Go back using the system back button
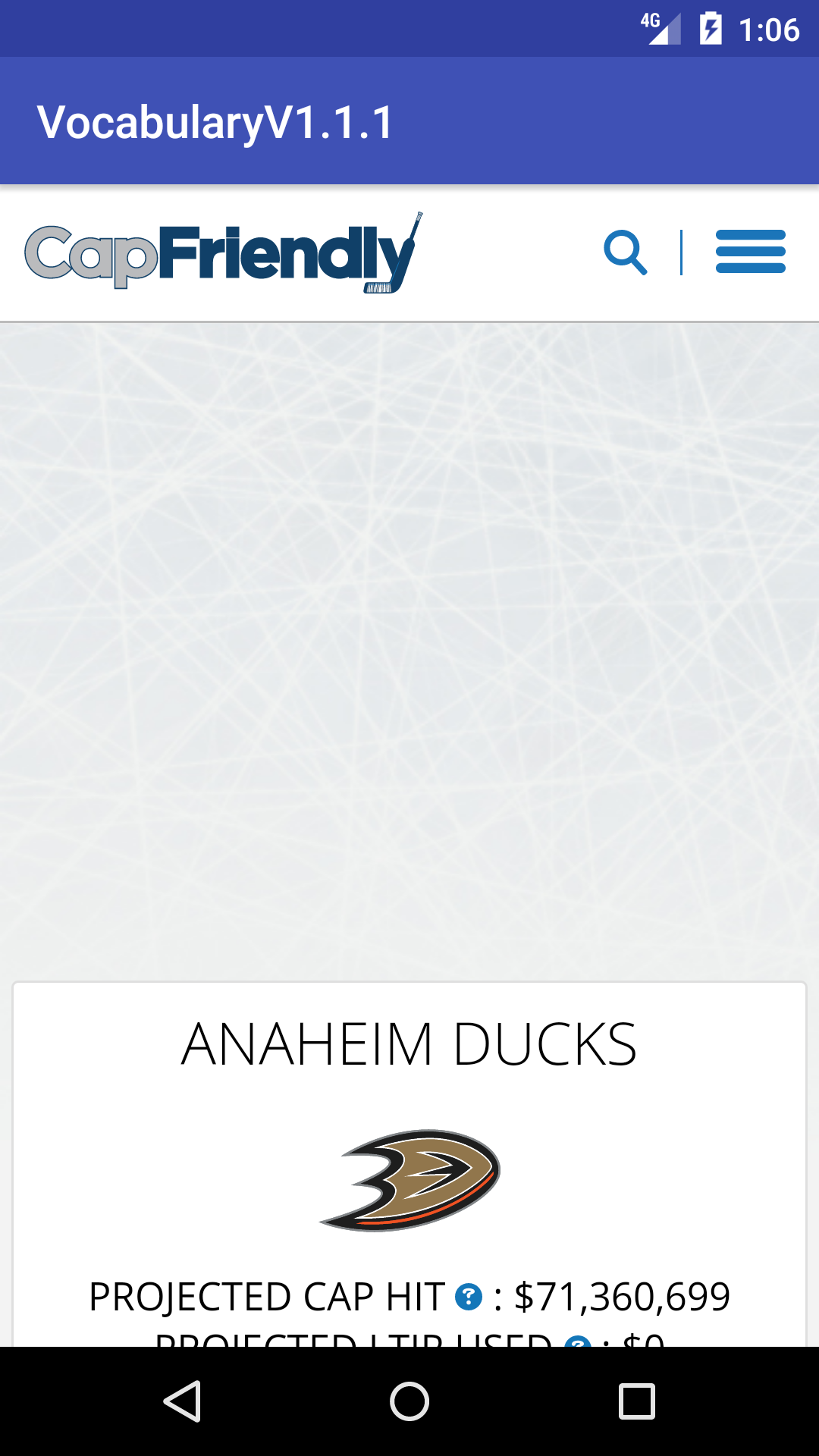The image size is (819, 1456). pos(182,1401)
